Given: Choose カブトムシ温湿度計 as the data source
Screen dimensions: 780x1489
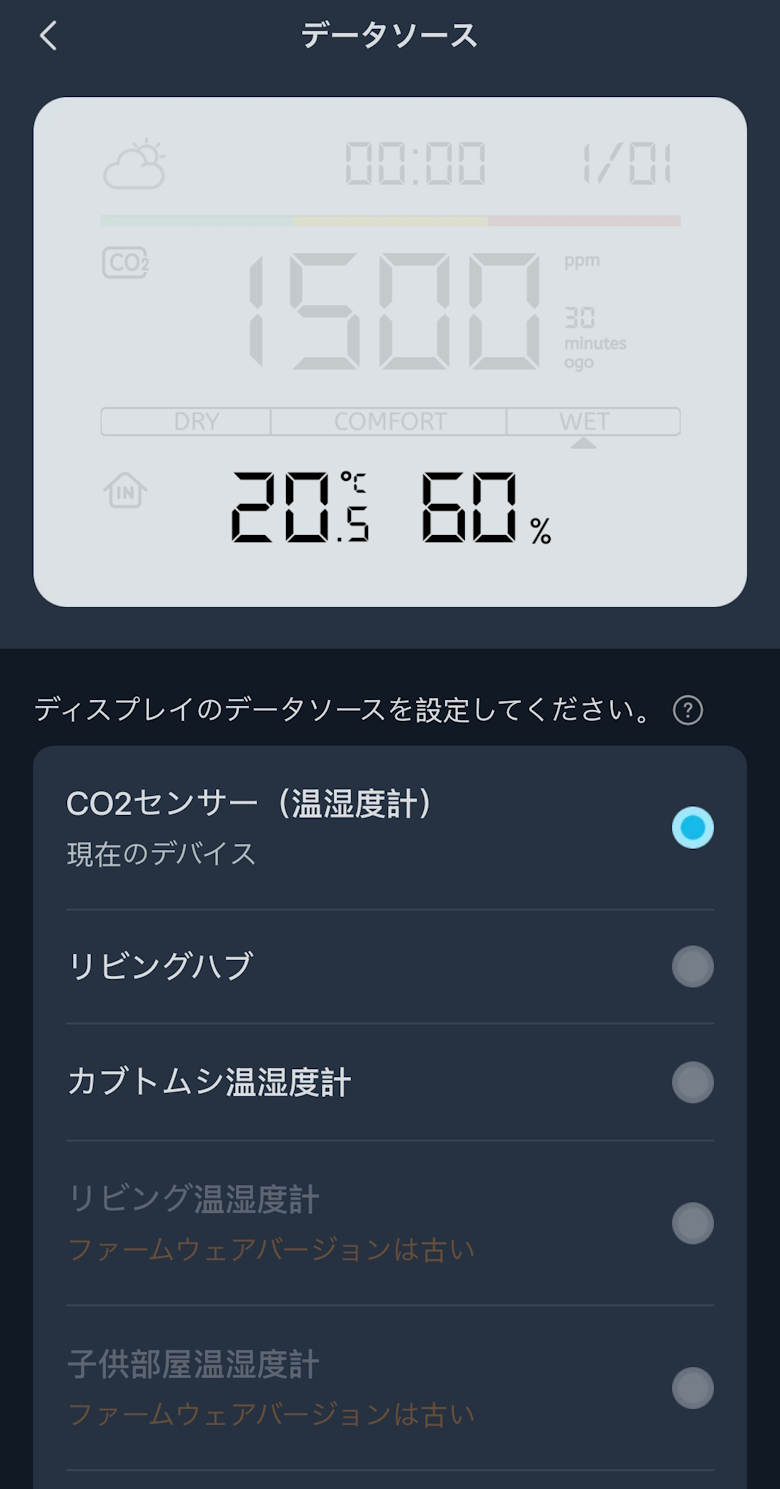Looking at the screenshot, I should coord(692,1083).
